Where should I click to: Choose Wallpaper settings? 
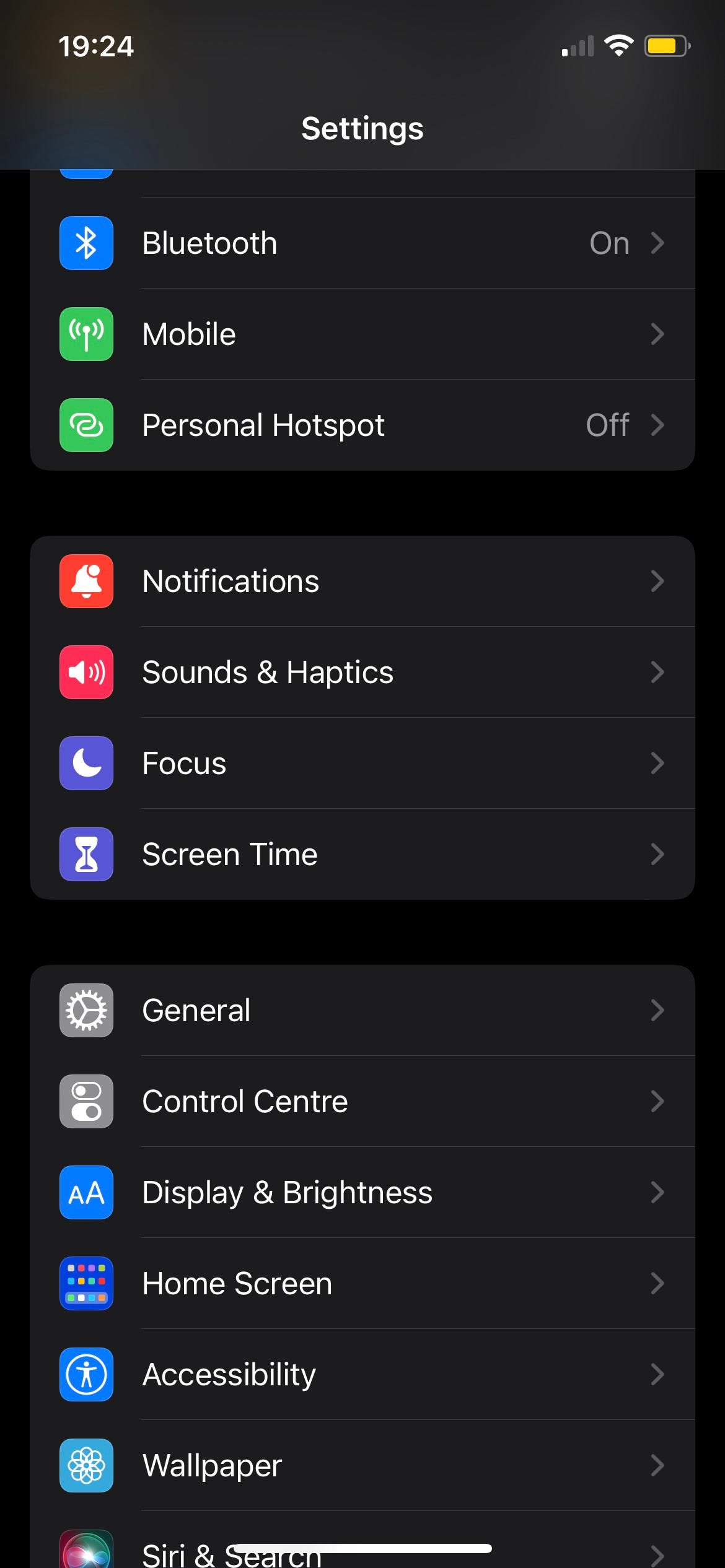tap(362, 1465)
